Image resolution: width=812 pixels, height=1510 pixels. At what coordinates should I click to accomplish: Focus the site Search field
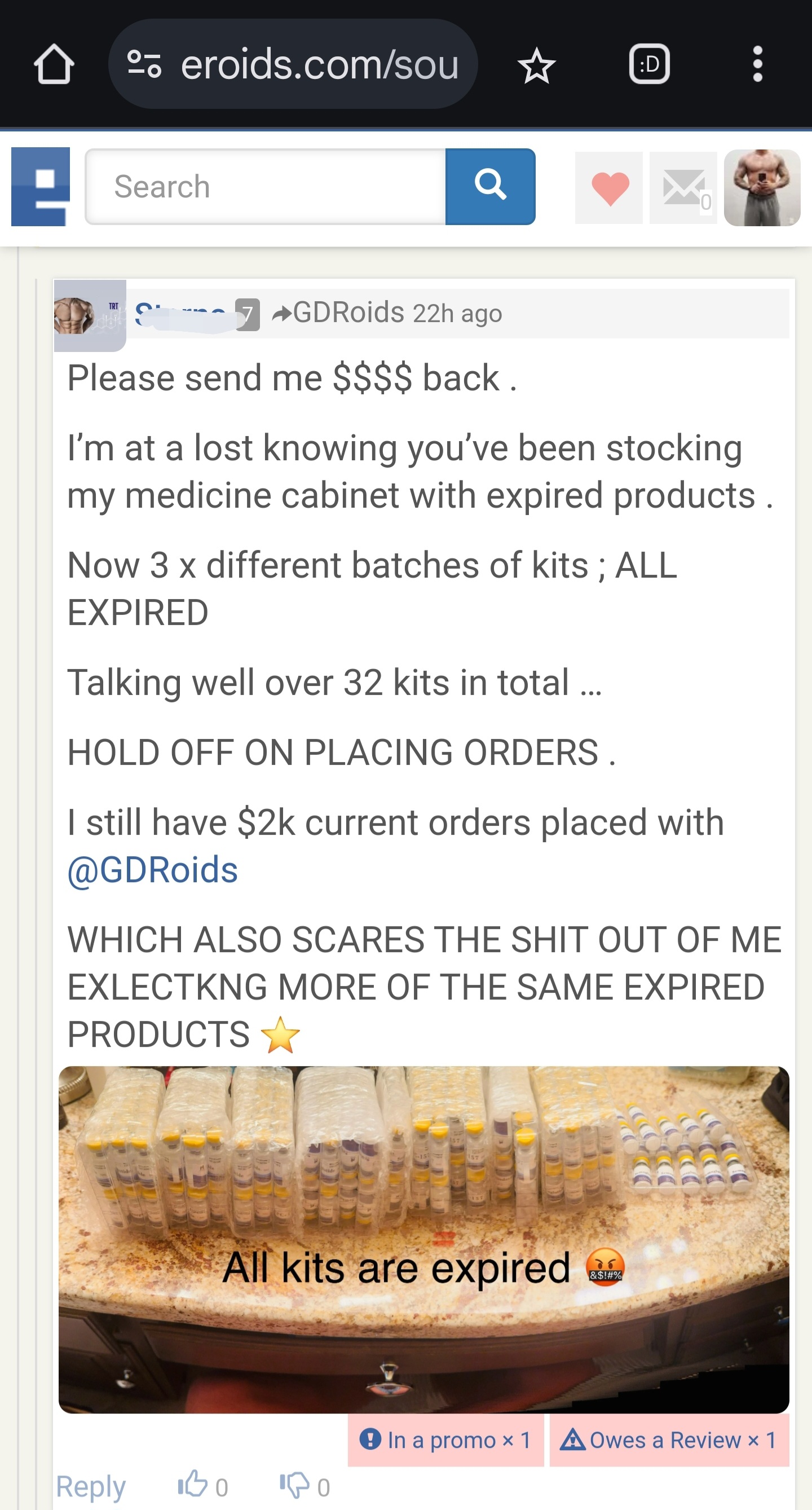pyautogui.click(x=266, y=186)
